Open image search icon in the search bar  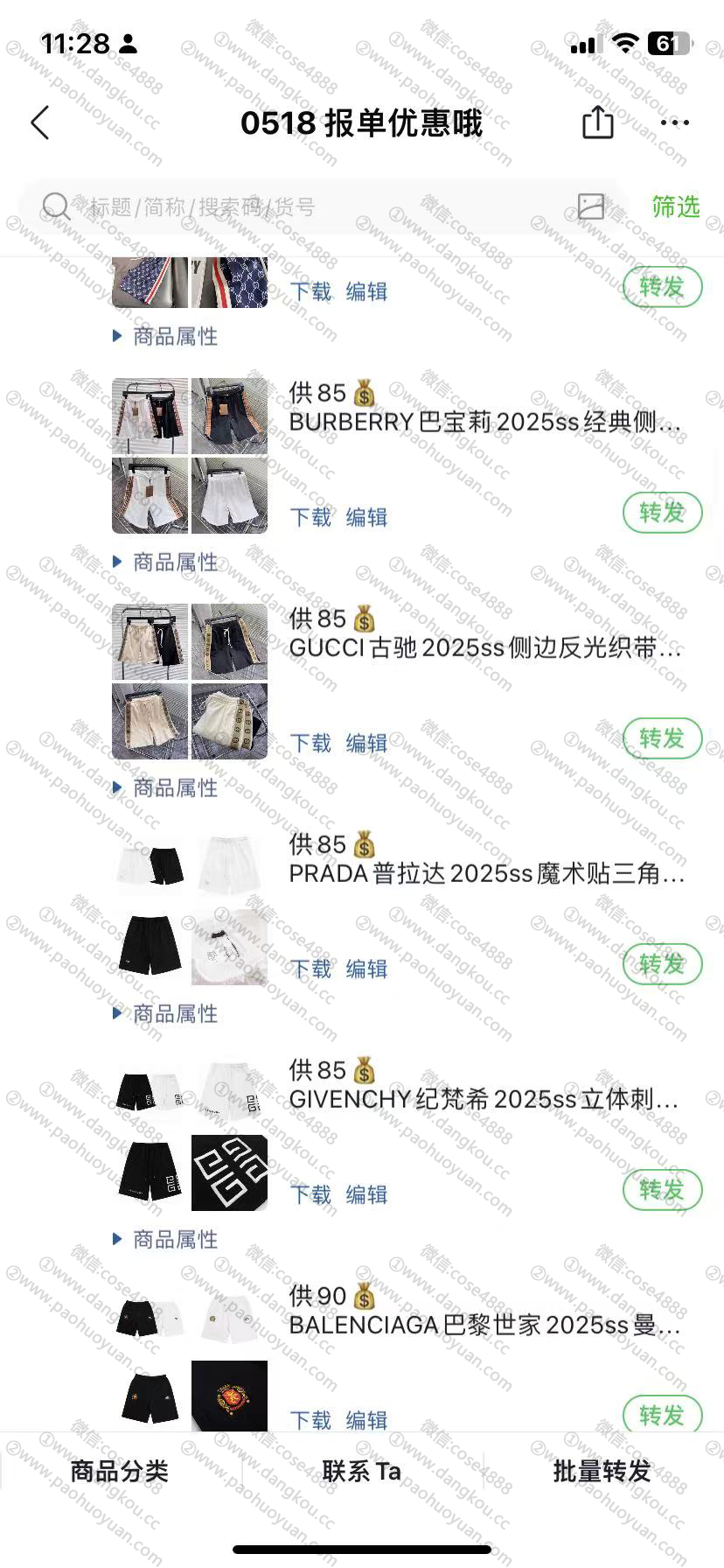point(591,206)
